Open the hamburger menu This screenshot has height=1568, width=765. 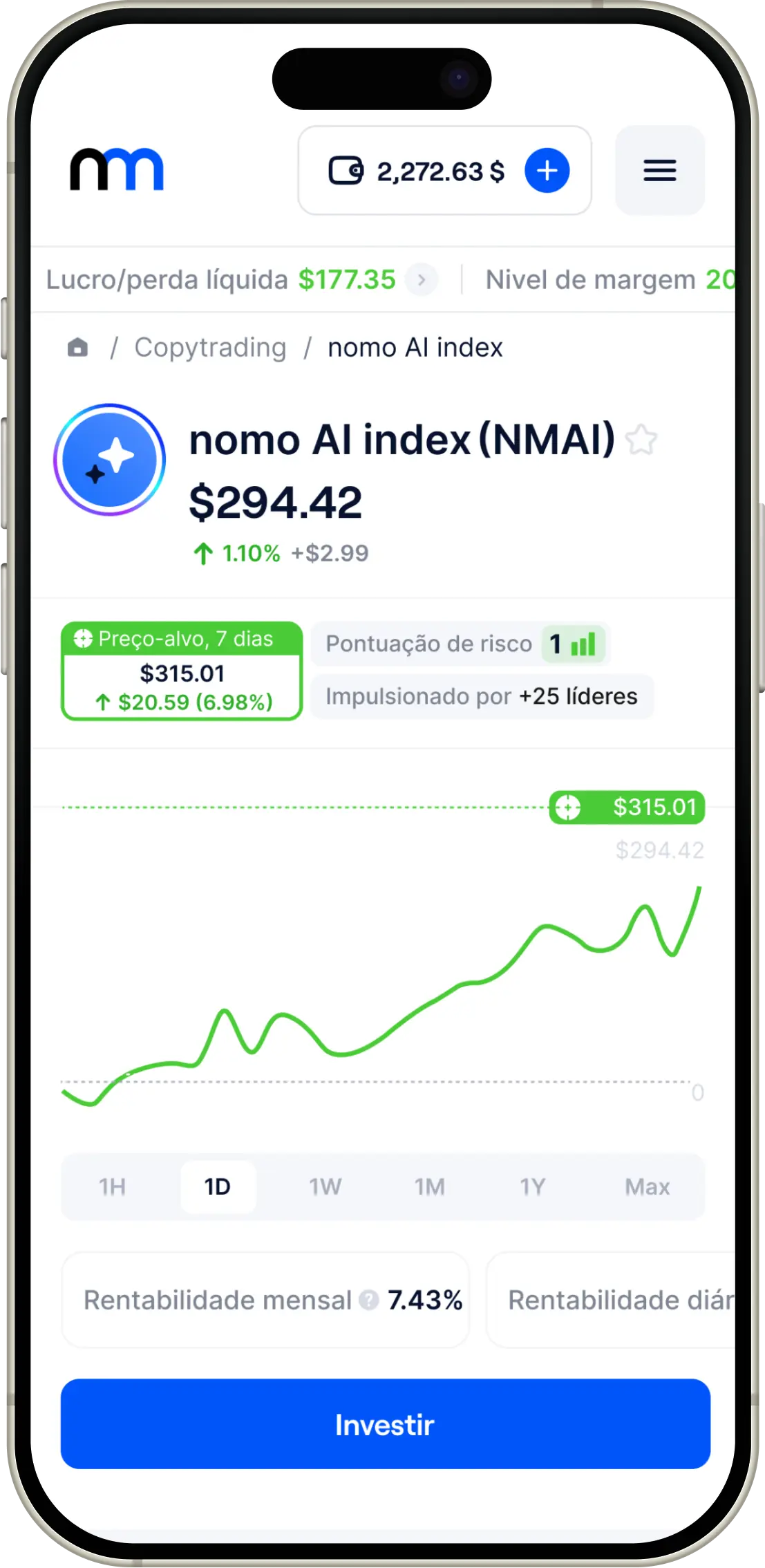(659, 171)
